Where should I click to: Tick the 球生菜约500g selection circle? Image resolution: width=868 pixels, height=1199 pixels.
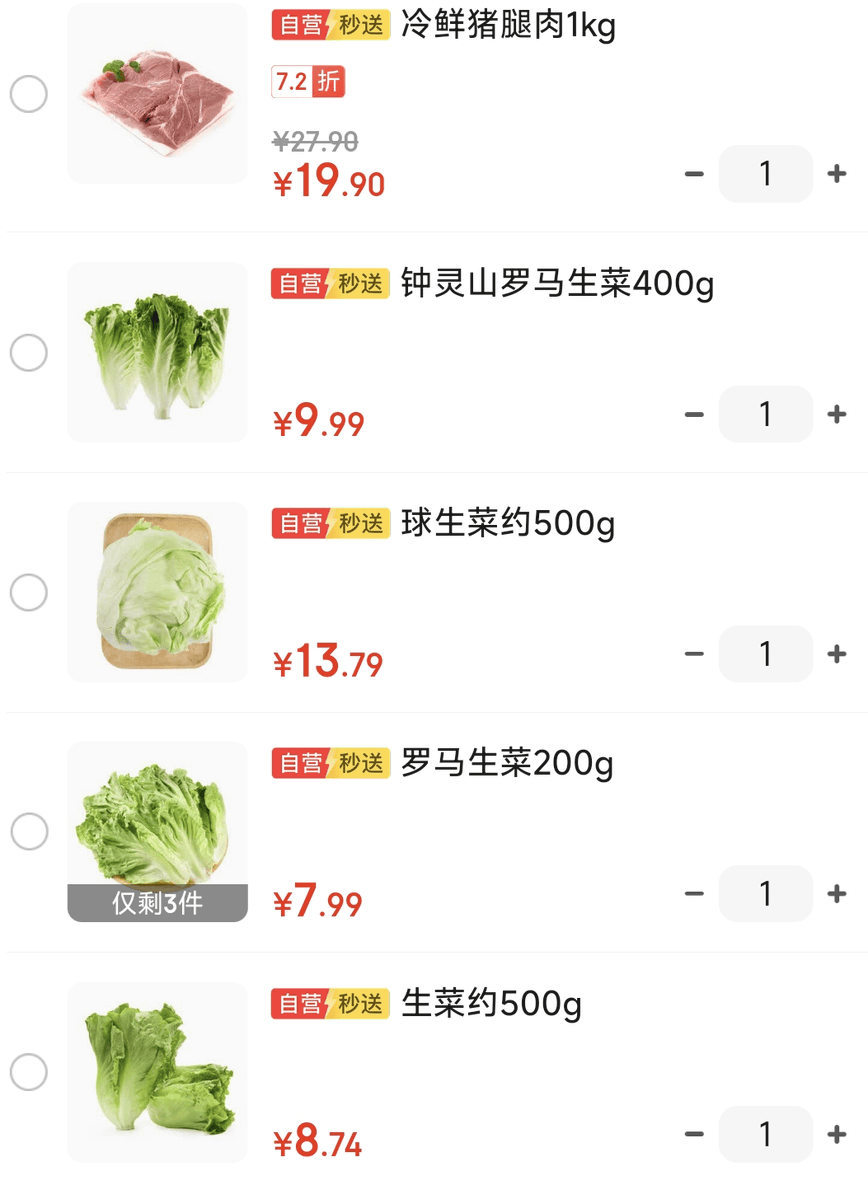coord(29,593)
